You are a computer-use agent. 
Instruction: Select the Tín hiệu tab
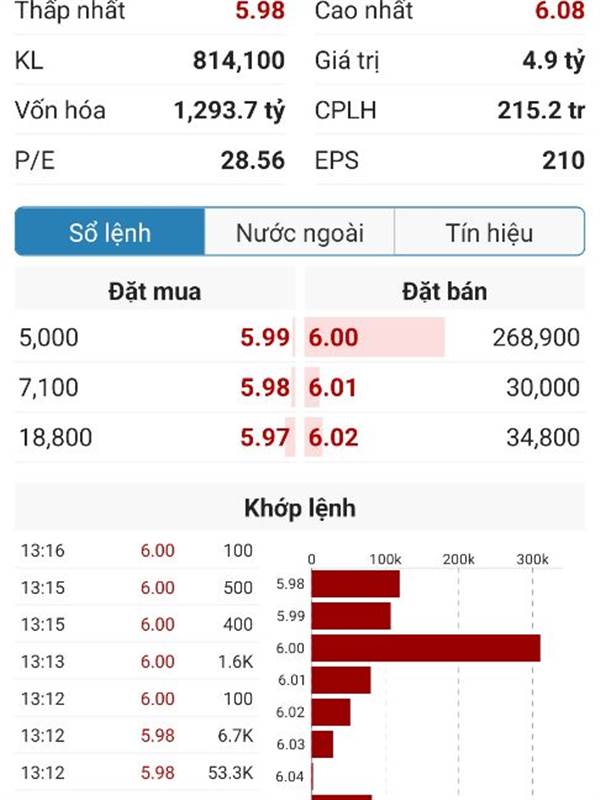(x=489, y=233)
